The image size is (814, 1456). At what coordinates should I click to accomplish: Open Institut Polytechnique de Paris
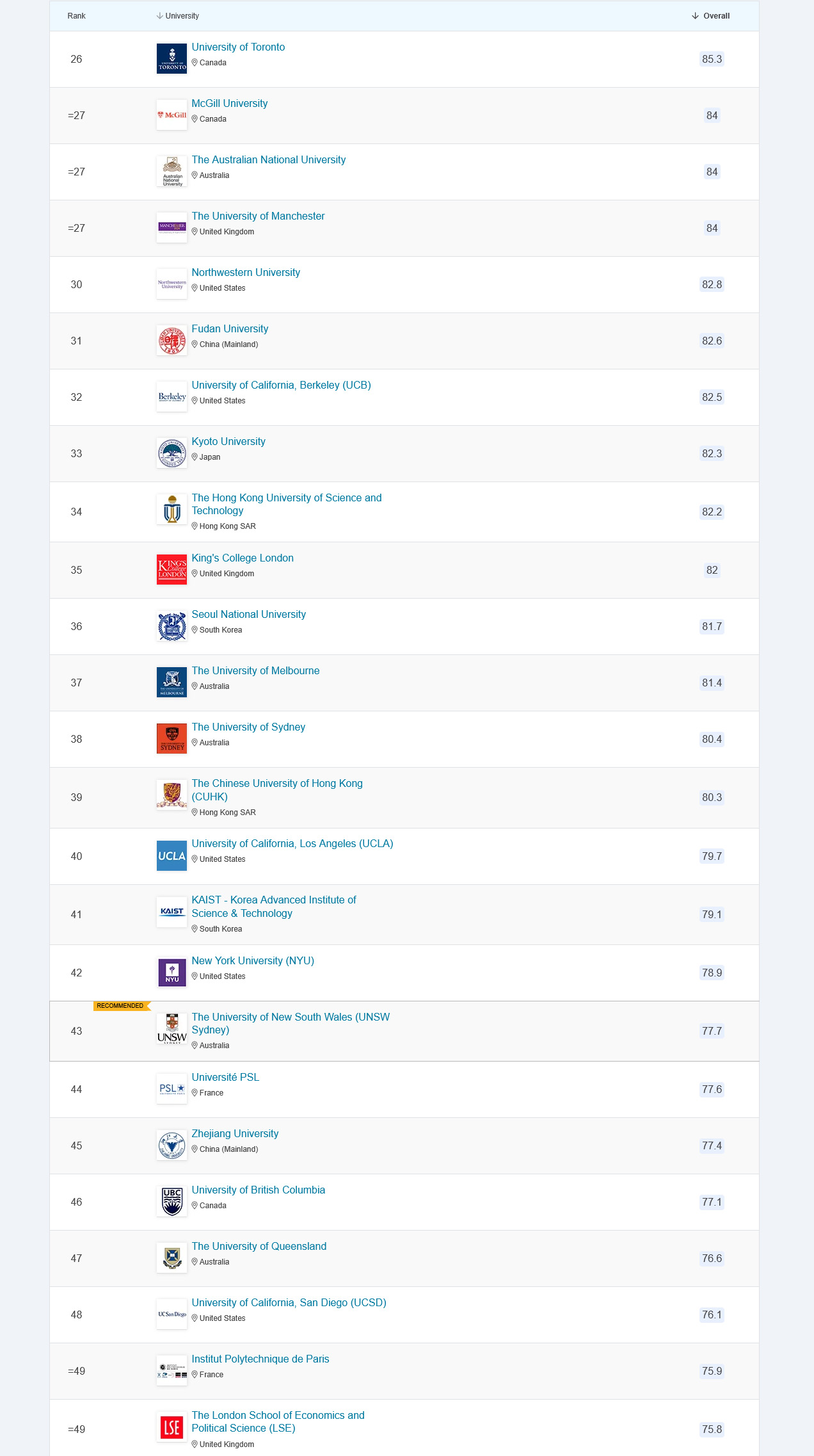(260, 1359)
